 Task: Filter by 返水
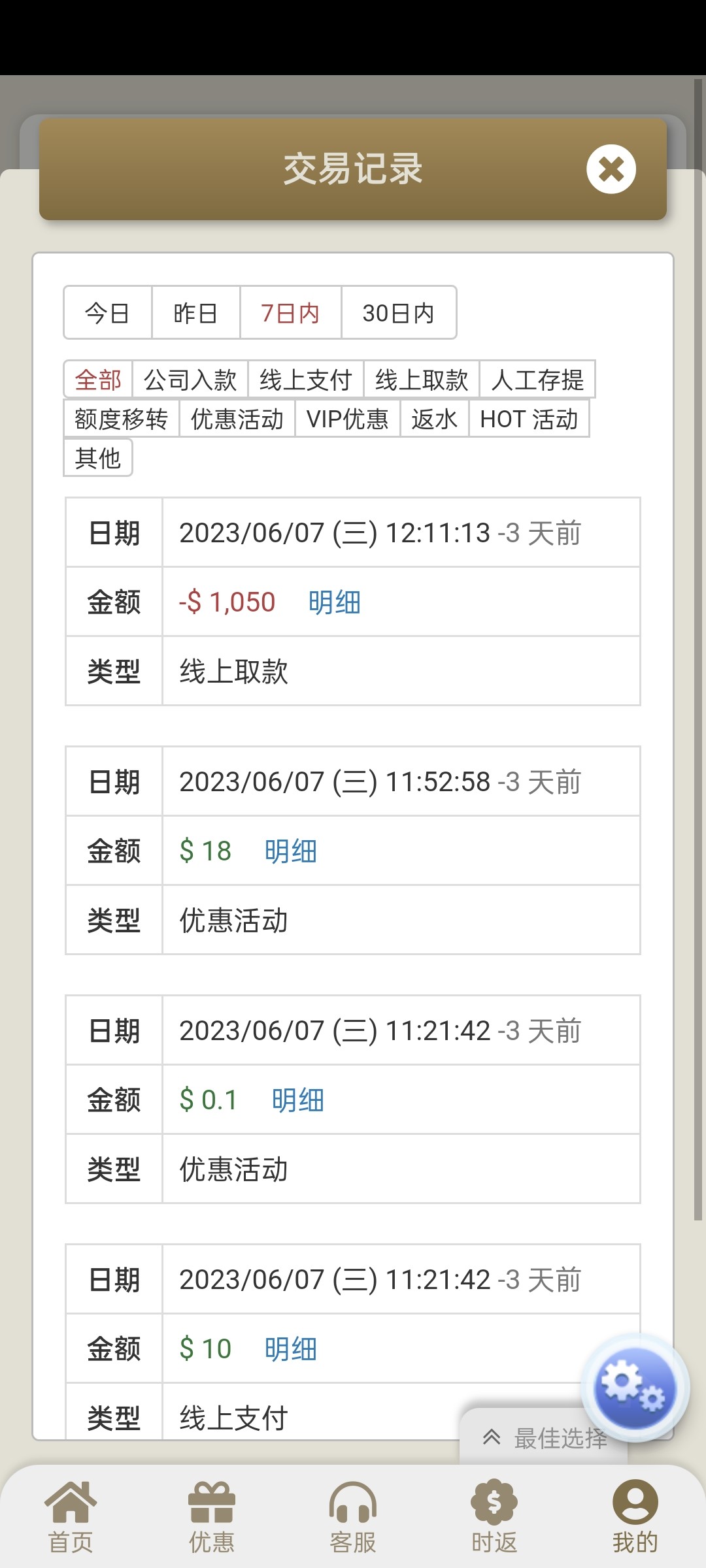coord(434,419)
